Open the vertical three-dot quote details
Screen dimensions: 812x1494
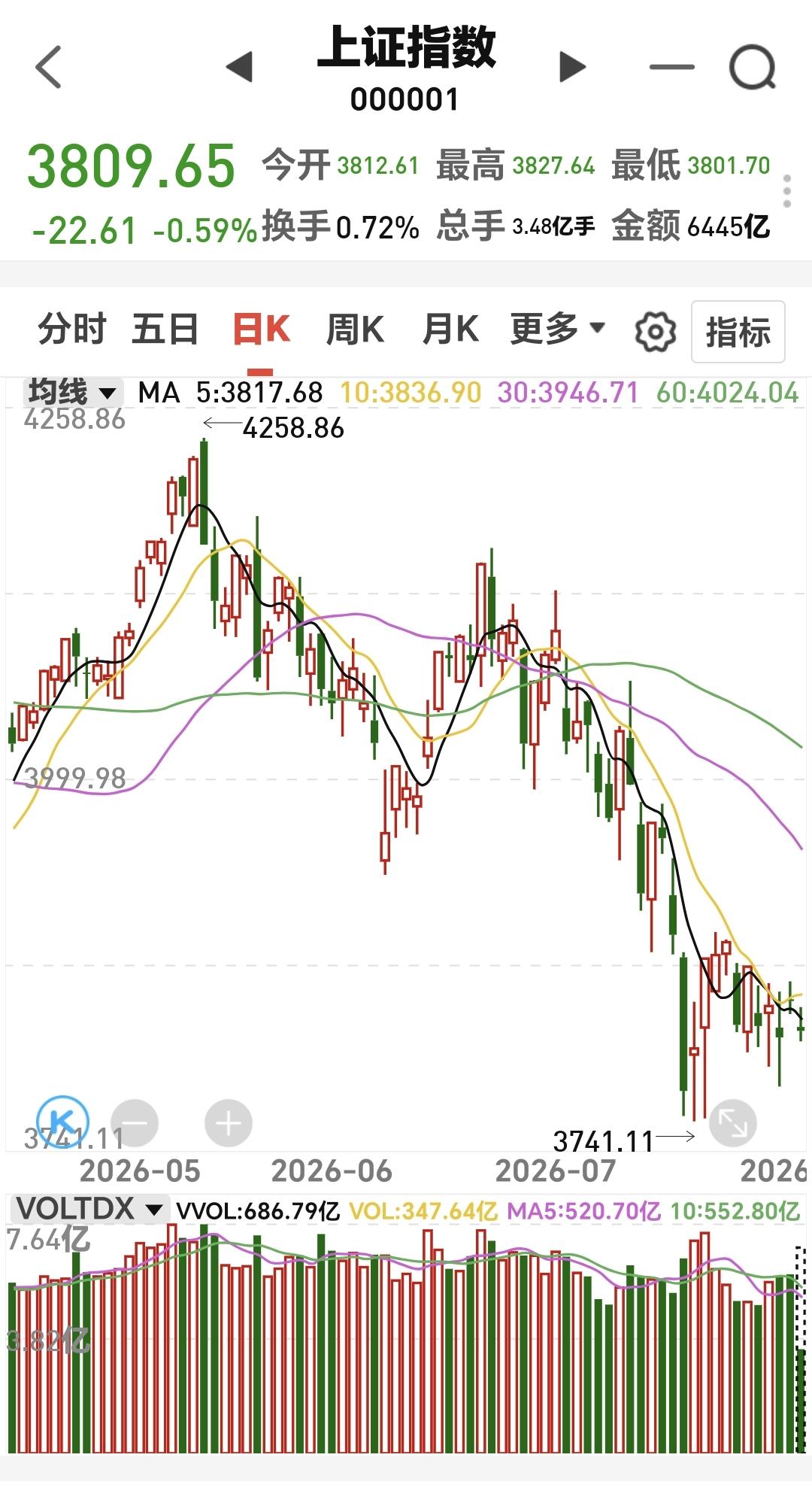coord(787,191)
